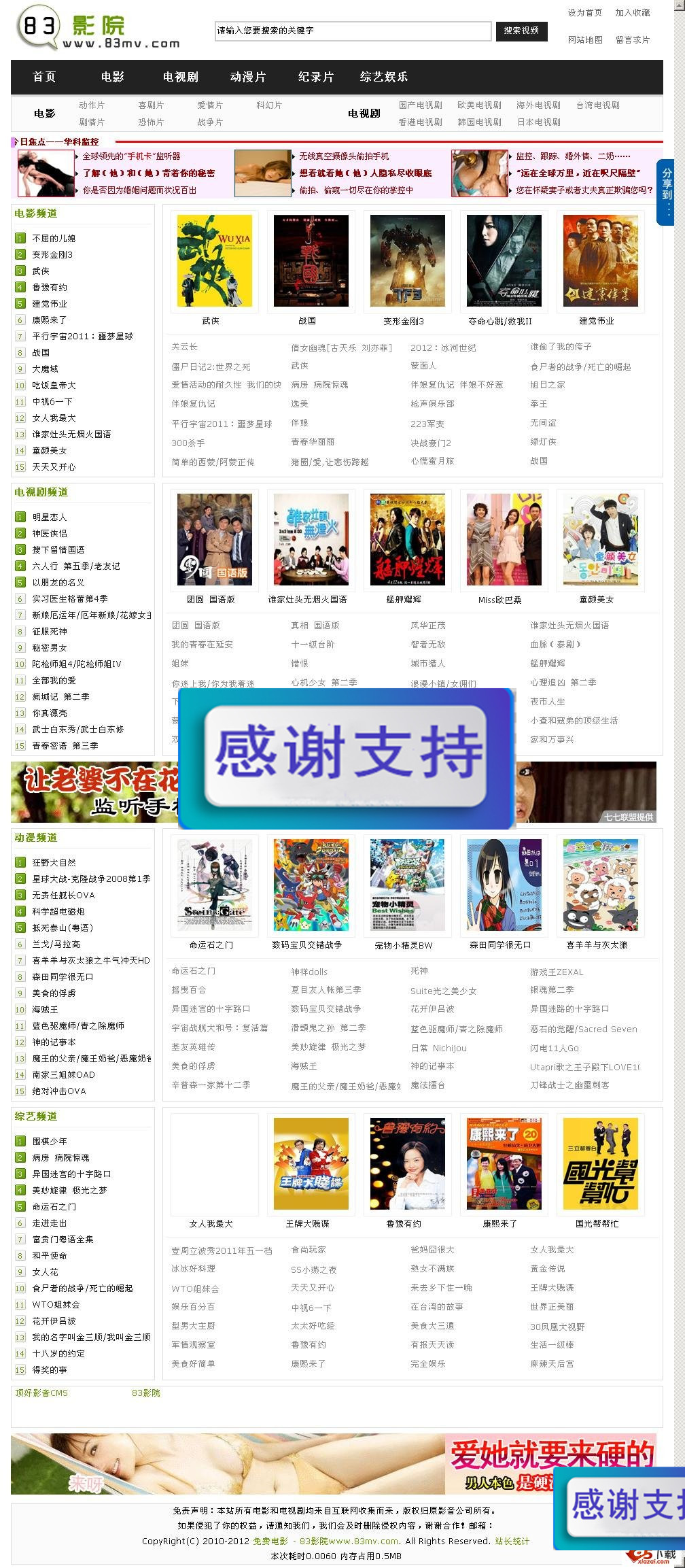The image size is (685, 1568).
Task: Switch to the 电视剧 navigation tab
Action: pyautogui.click(x=180, y=77)
